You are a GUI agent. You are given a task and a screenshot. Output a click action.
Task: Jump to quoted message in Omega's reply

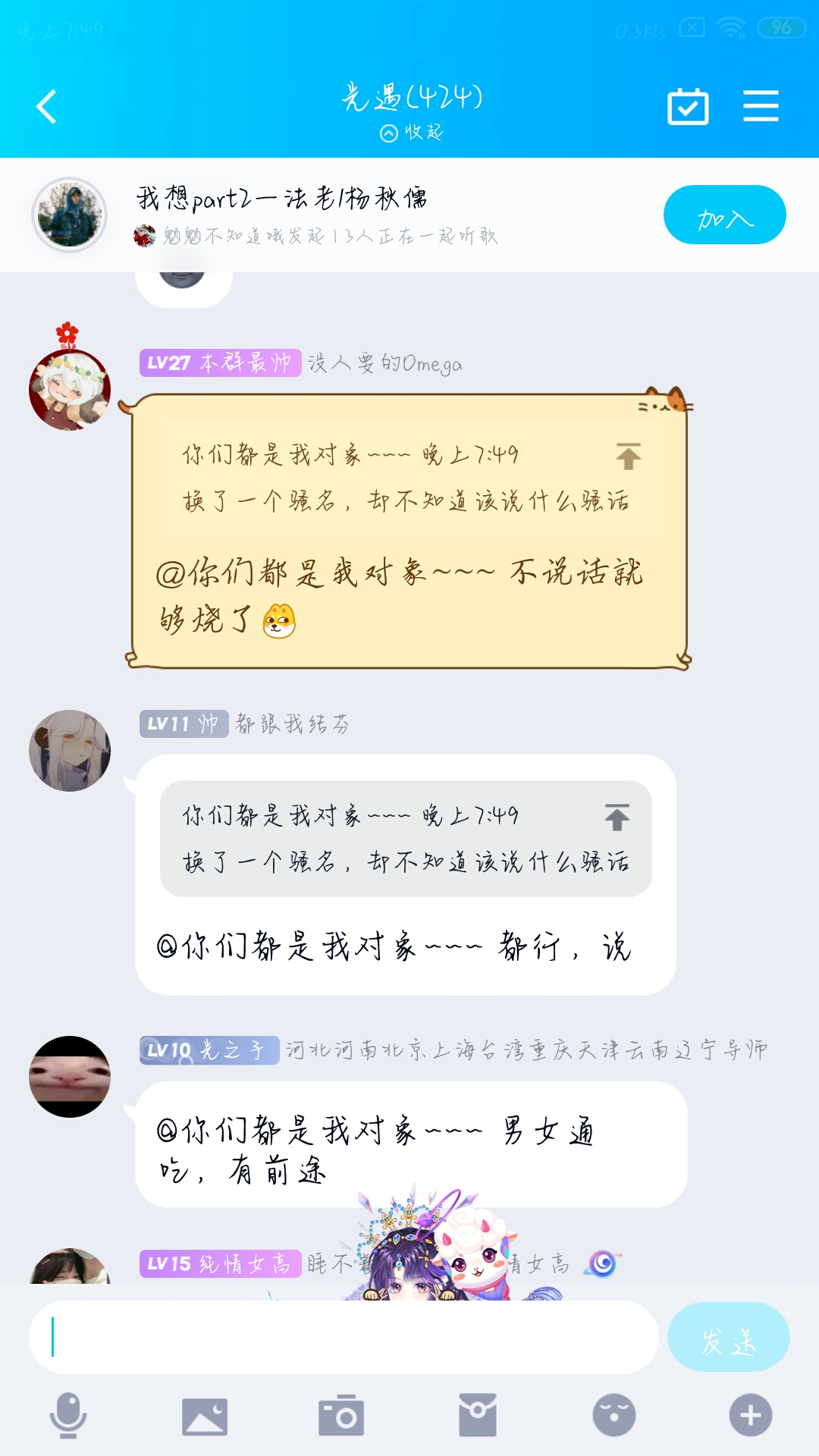coord(628,456)
